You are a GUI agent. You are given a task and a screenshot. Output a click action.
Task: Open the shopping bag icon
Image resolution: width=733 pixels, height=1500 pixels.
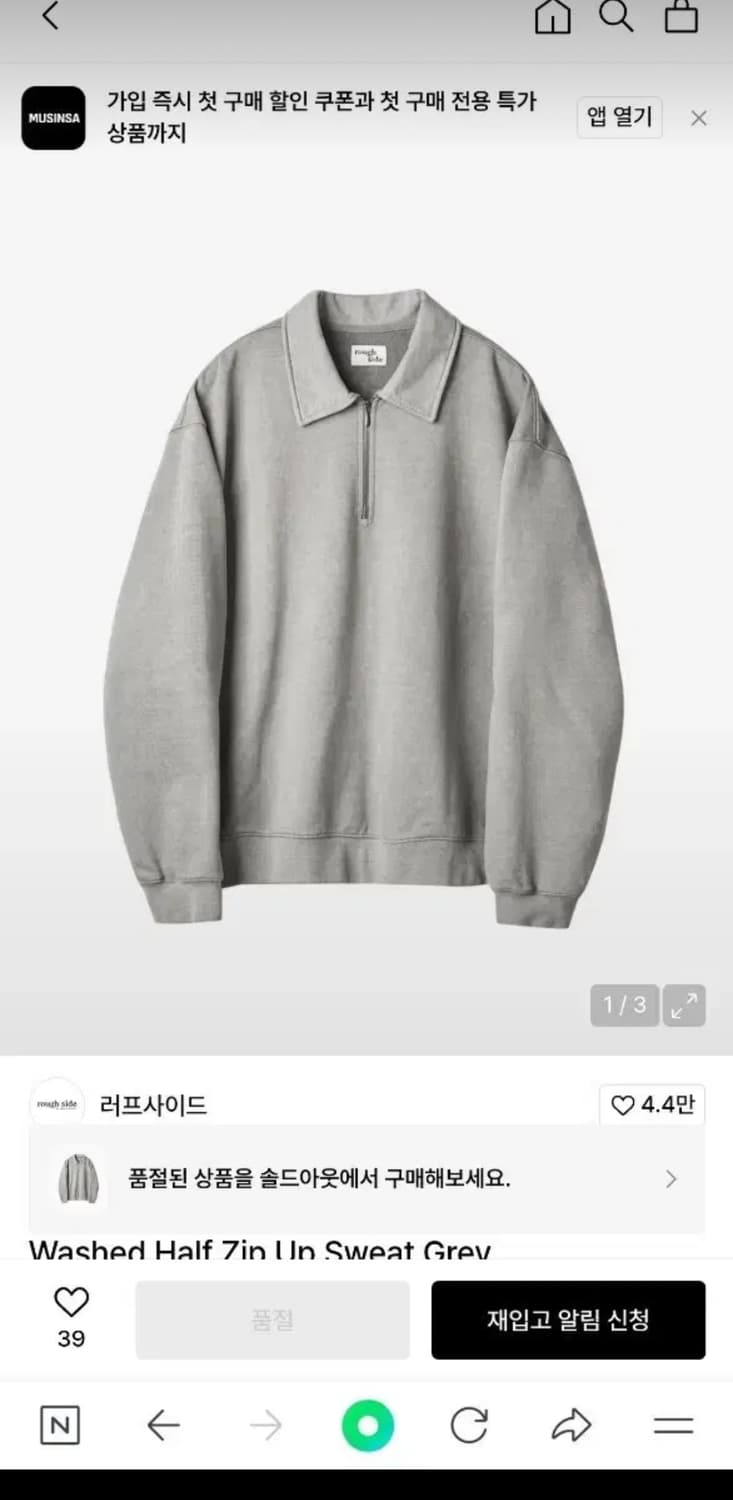[682, 16]
